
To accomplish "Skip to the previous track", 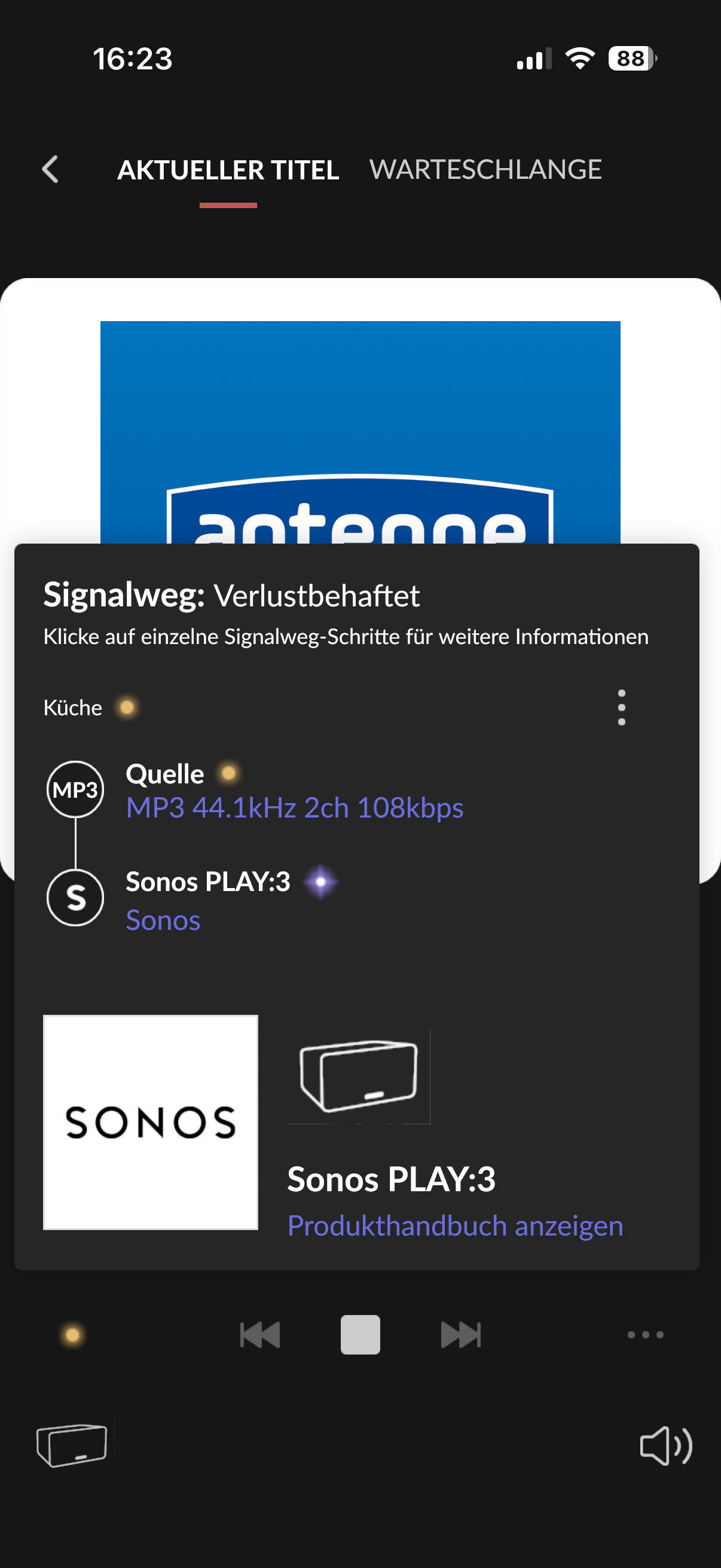I will coord(260,1335).
